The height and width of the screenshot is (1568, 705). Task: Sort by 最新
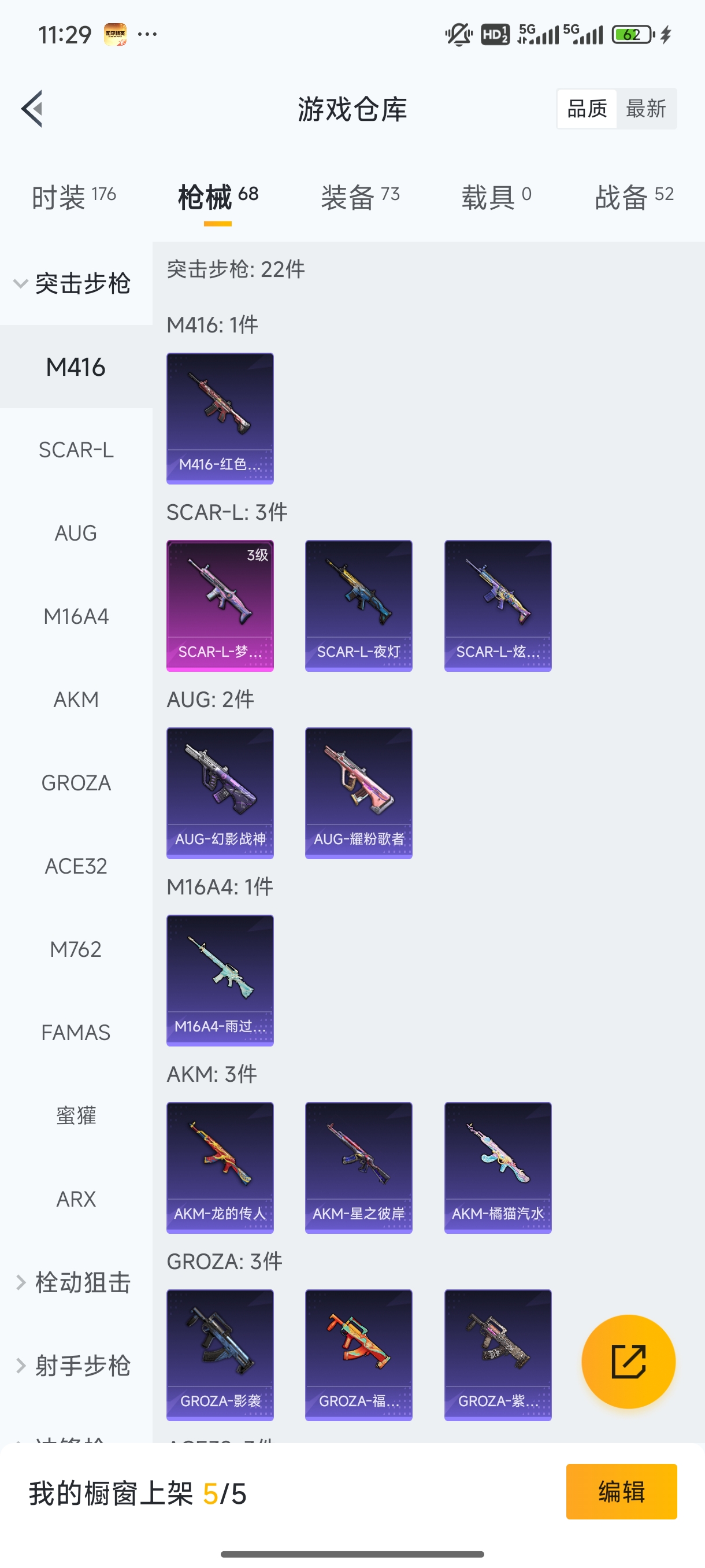click(x=645, y=109)
